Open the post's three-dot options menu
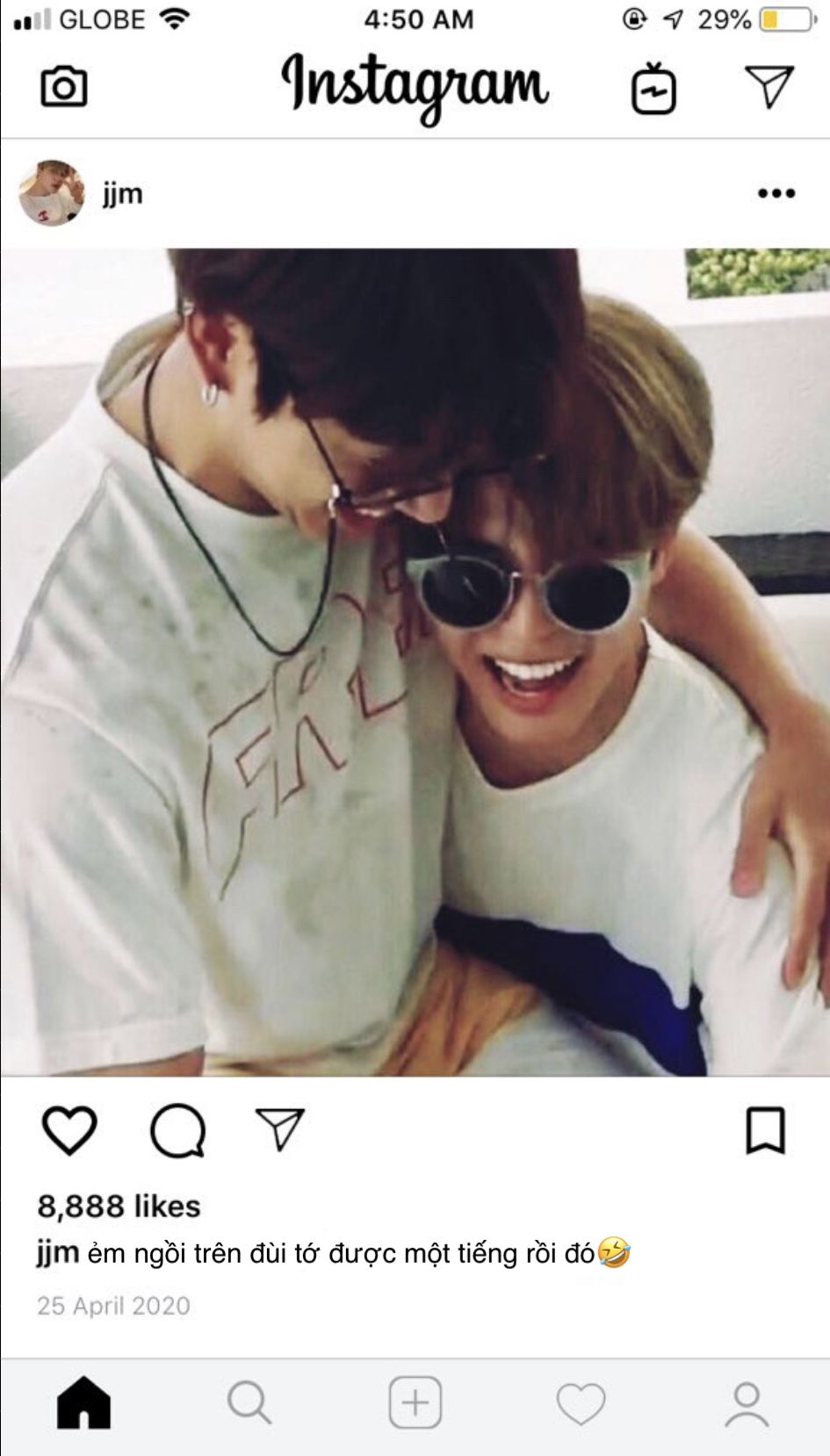This screenshot has height=1456, width=830. (776, 193)
